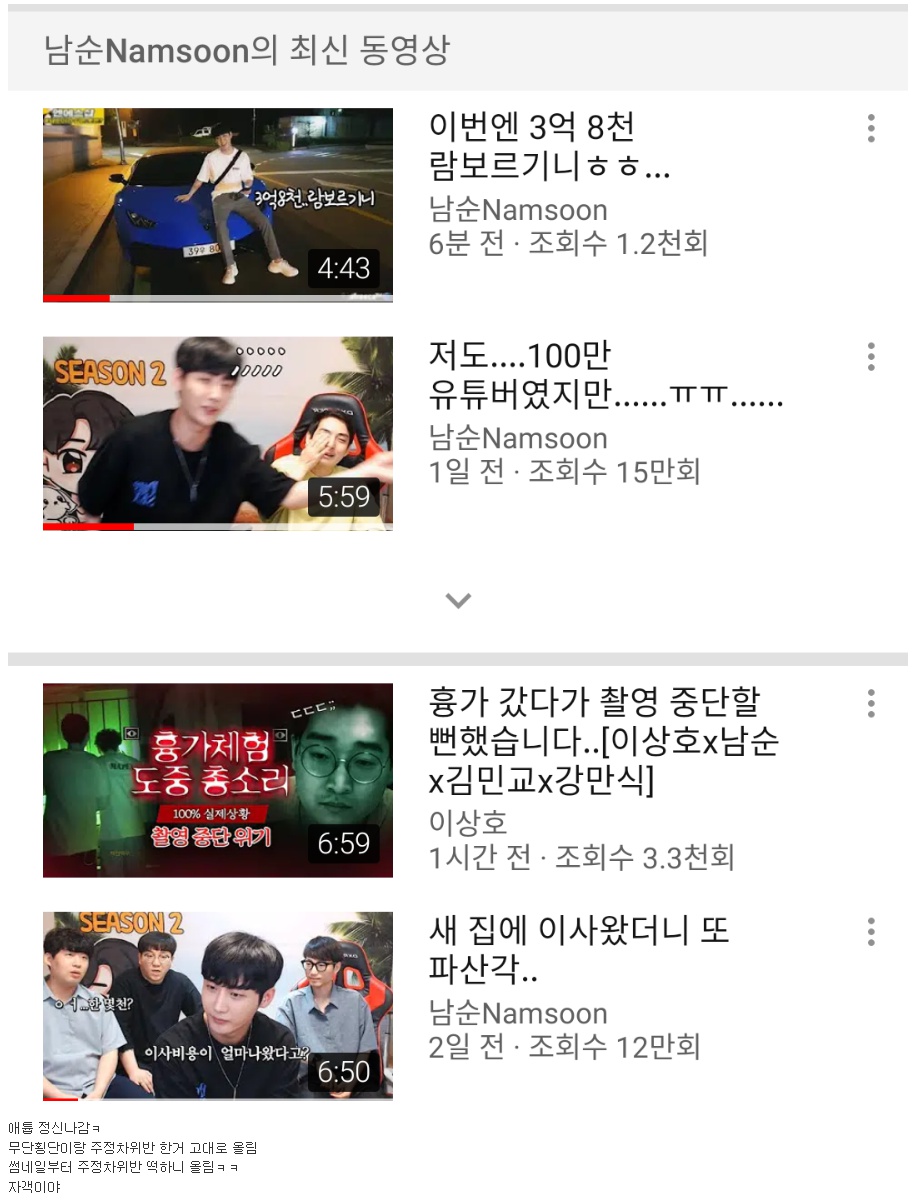
Task: Play the 저도....100만 유튜버였지만 video
Action: coord(218,432)
